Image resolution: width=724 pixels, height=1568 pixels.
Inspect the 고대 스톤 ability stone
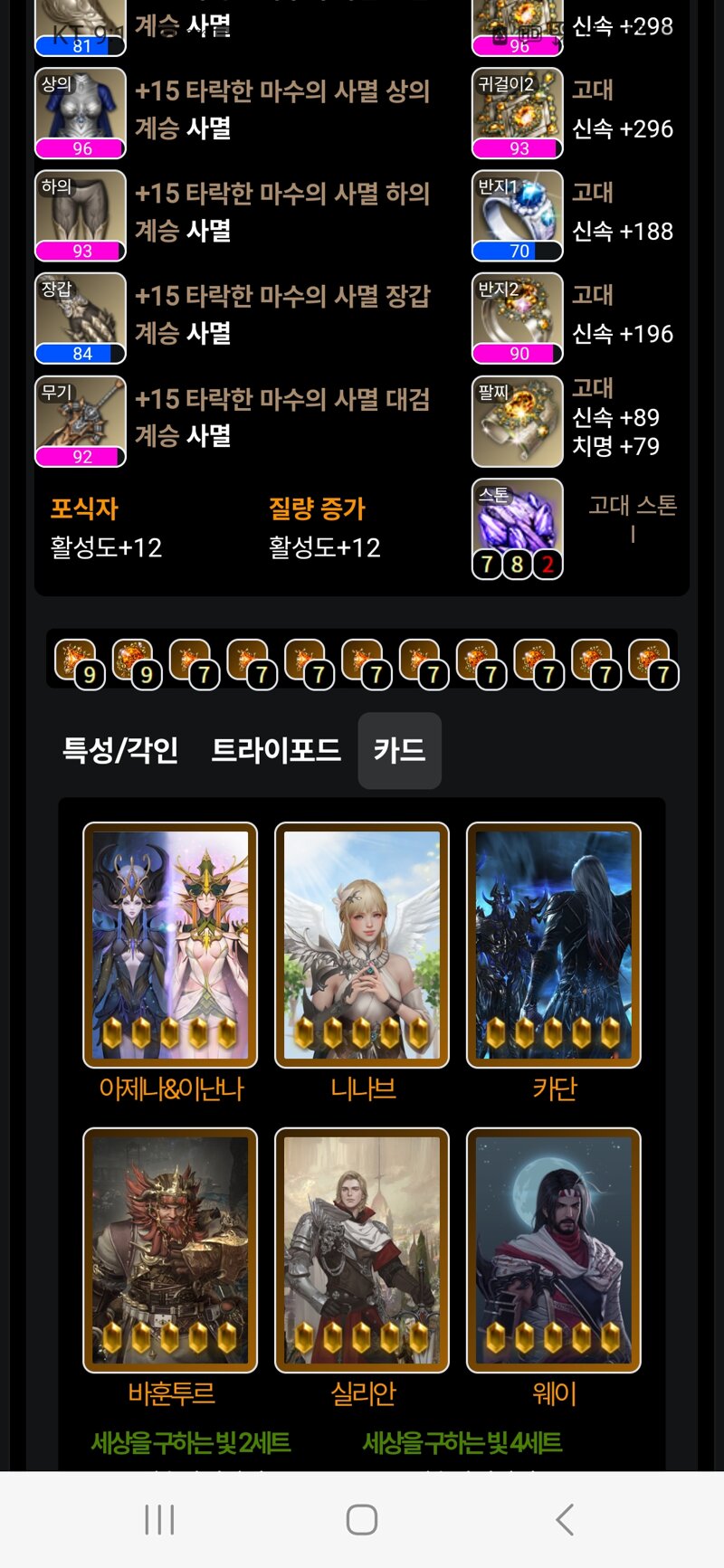[518, 527]
